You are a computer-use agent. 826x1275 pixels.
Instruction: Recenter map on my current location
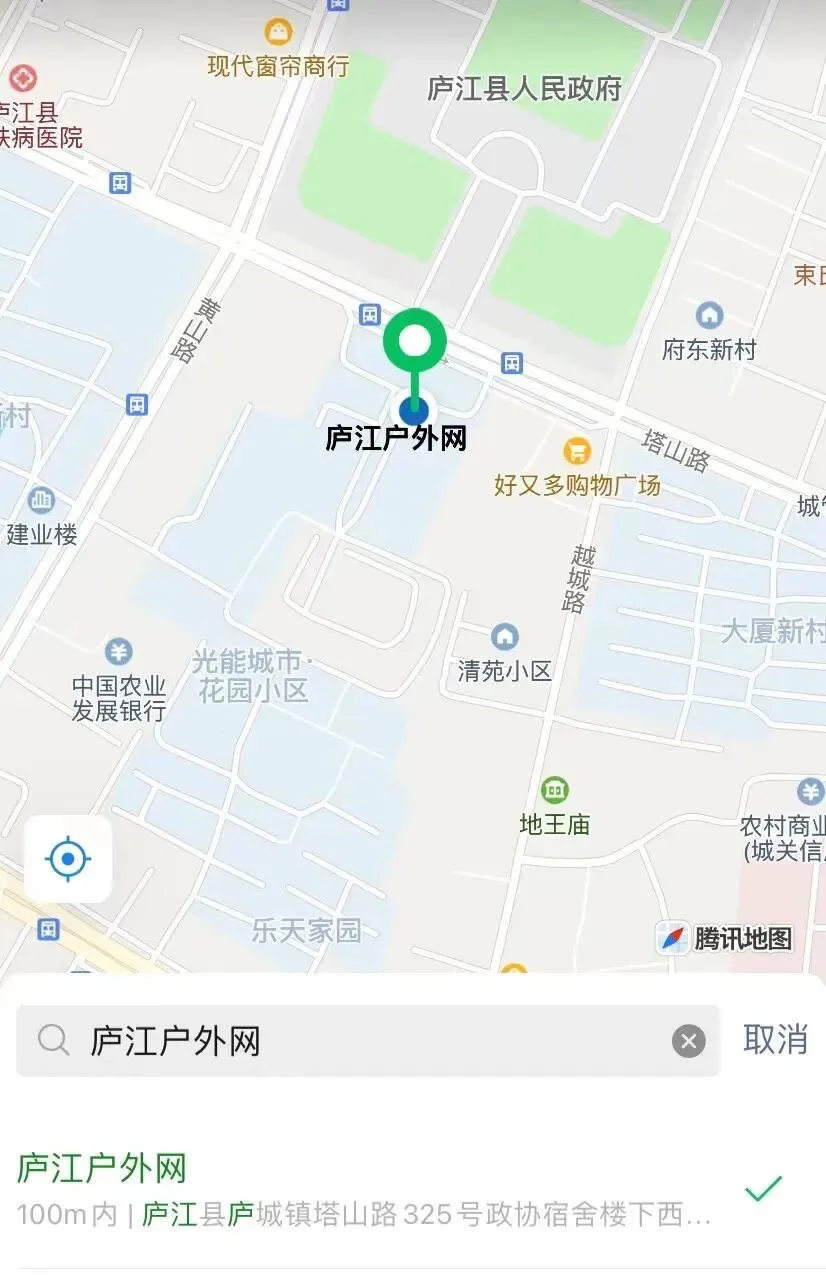[x=68, y=858]
